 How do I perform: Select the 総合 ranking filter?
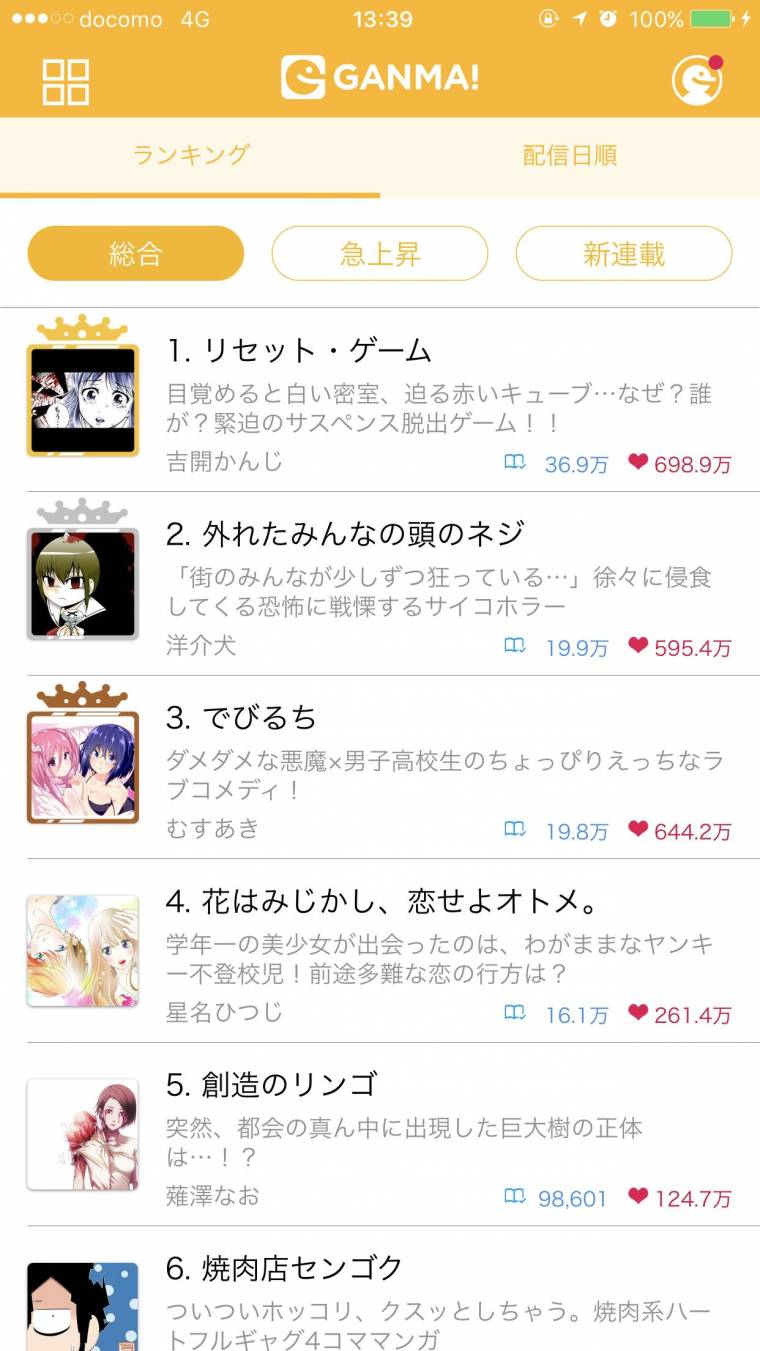[x=135, y=254]
